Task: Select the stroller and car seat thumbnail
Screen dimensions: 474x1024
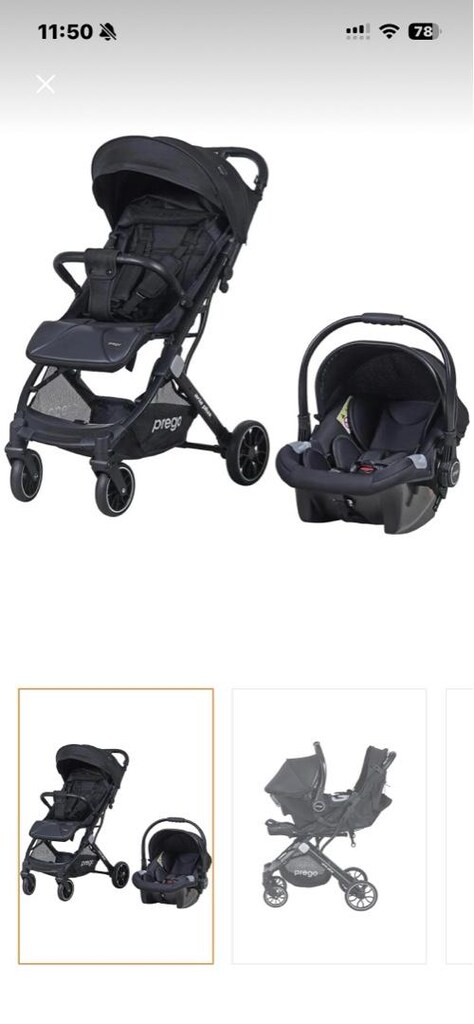Action: point(116,826)
